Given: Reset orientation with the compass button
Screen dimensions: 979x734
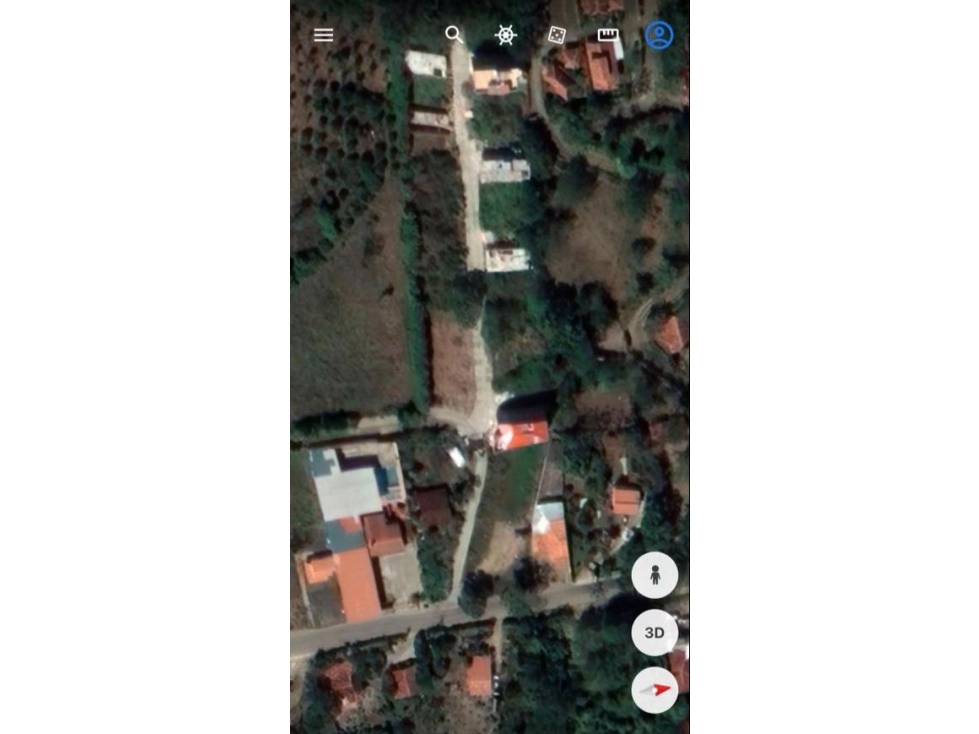Looking at the screenshot, I should tap(655, 690).
